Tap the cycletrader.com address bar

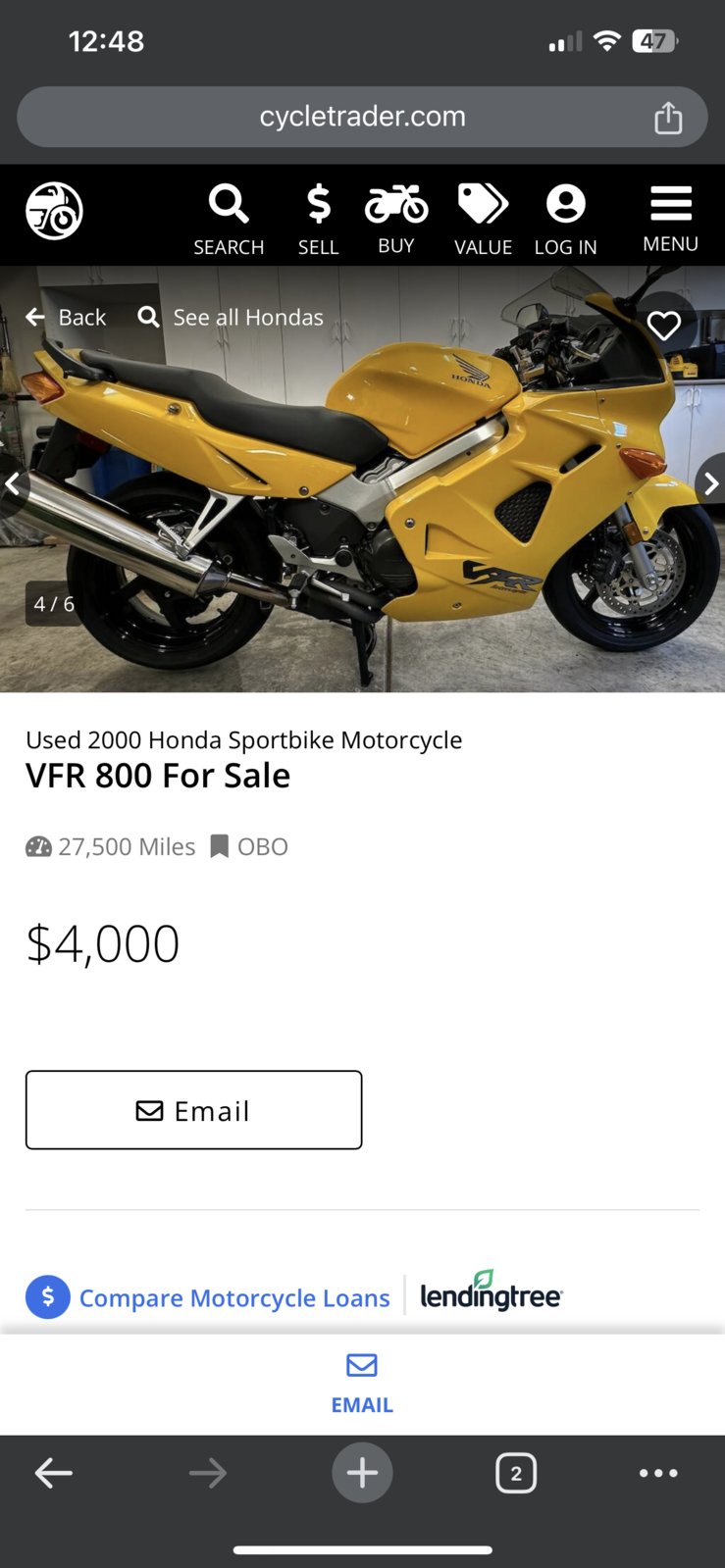[362, 117]
